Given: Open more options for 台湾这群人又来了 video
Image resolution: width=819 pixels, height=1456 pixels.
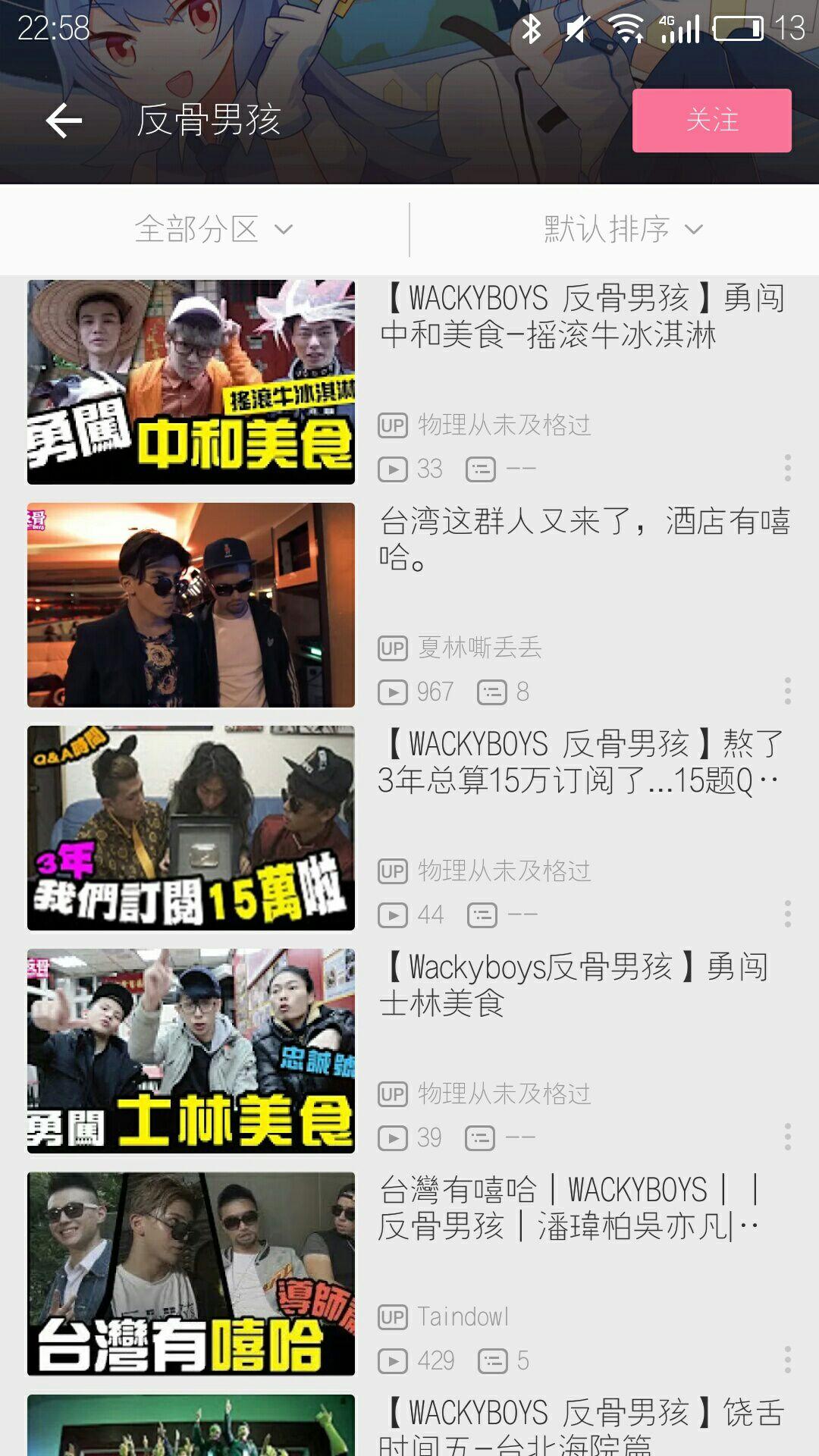Looking at the screenshot, I should [788, 691].
